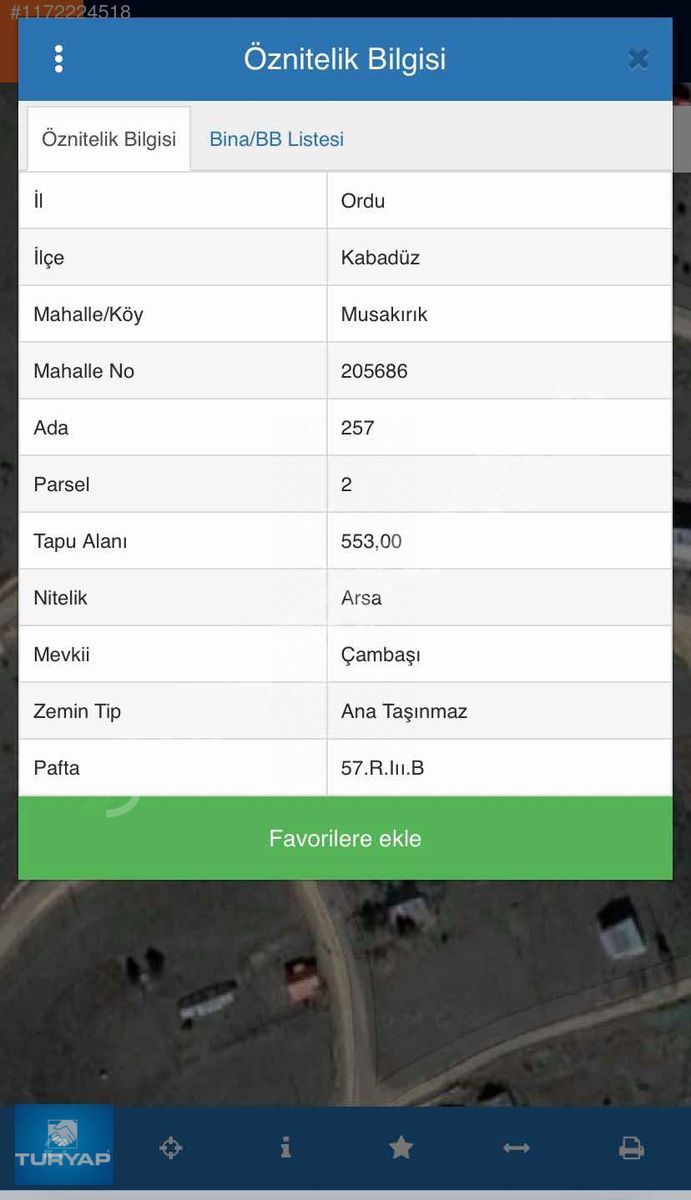Screen dimensions: 691x1200
Task: Tap the double-arrow measure icon
Action: tap(516, 1148)
